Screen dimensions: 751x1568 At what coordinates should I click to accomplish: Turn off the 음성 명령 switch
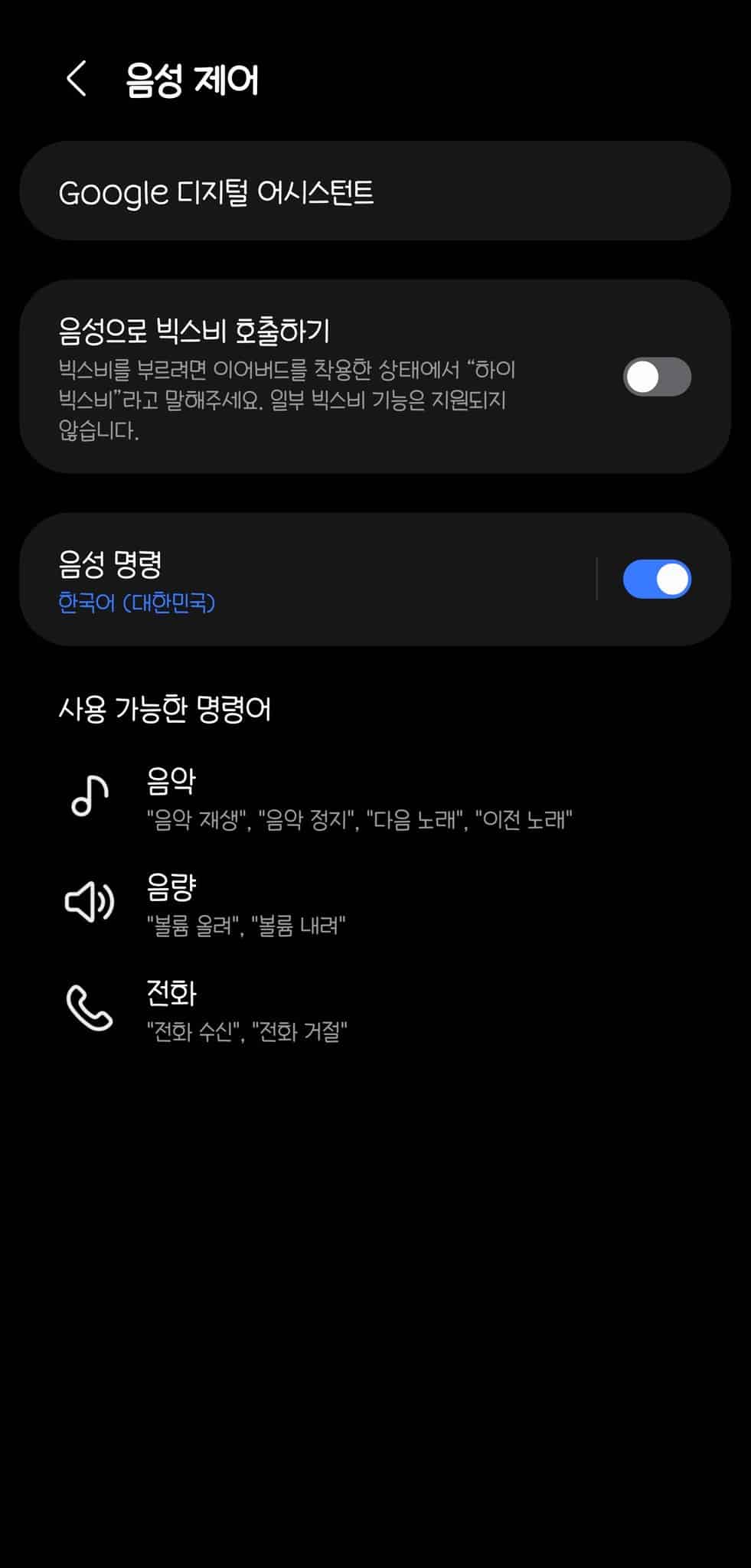click(657, 579)
